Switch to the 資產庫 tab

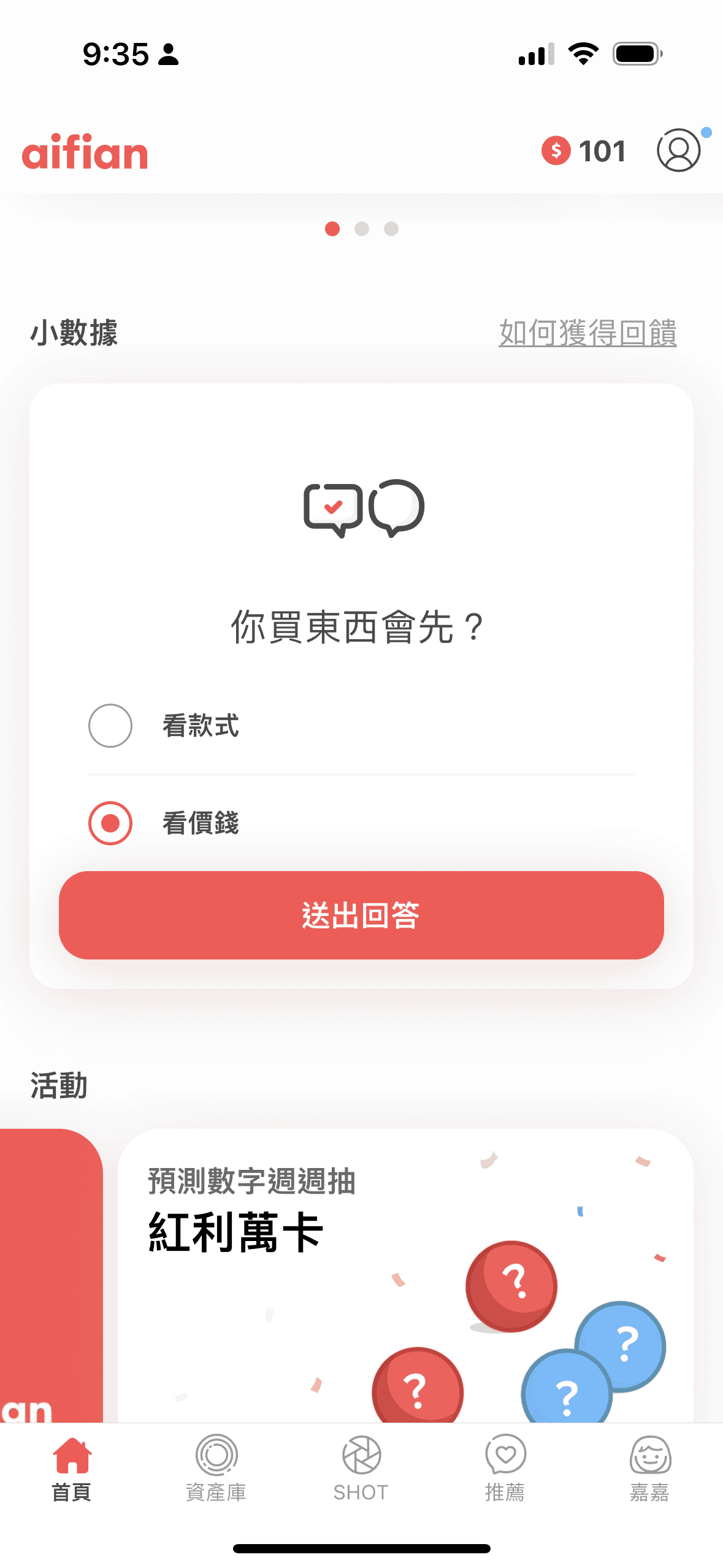[216, 1467]
